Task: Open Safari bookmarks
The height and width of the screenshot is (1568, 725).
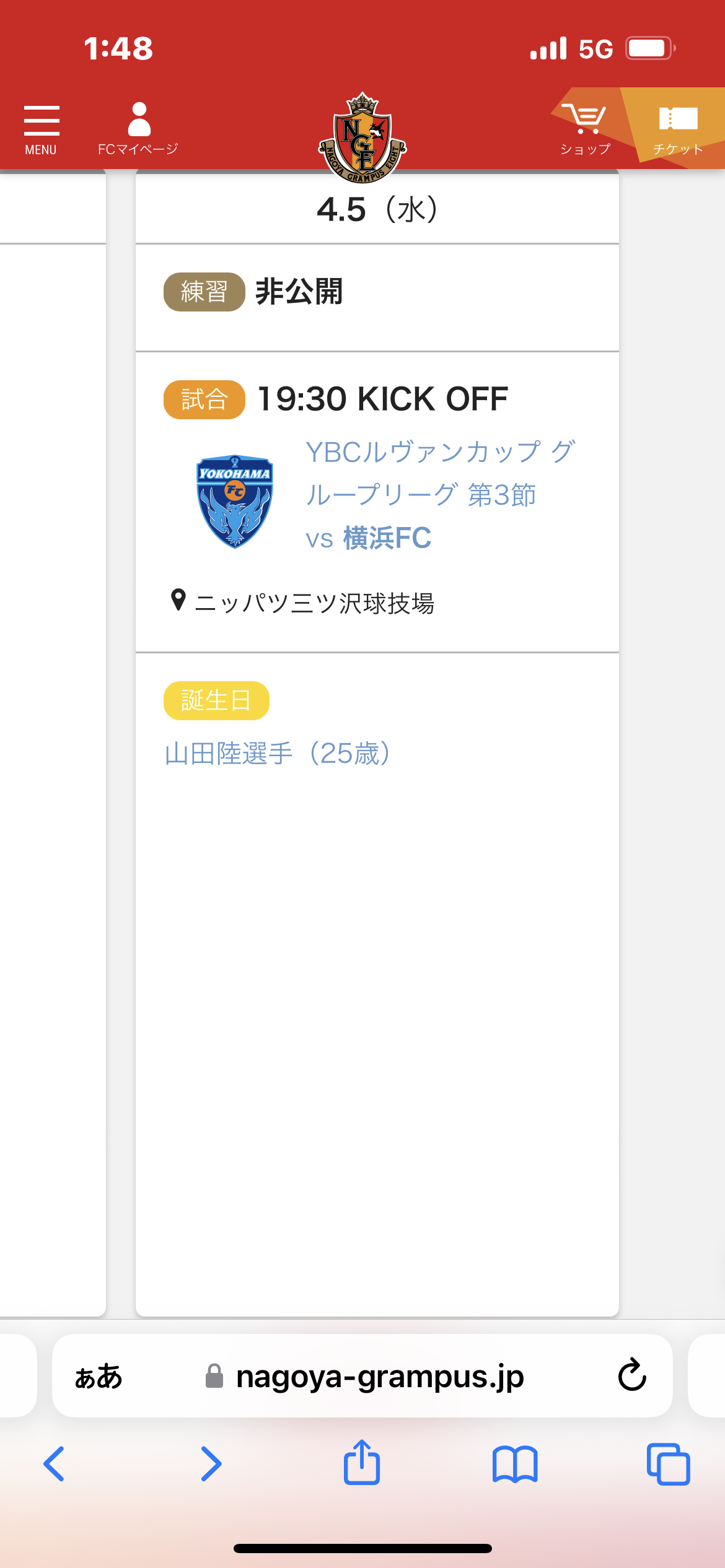Action: pyautogui.click(x=515, y=1464)
